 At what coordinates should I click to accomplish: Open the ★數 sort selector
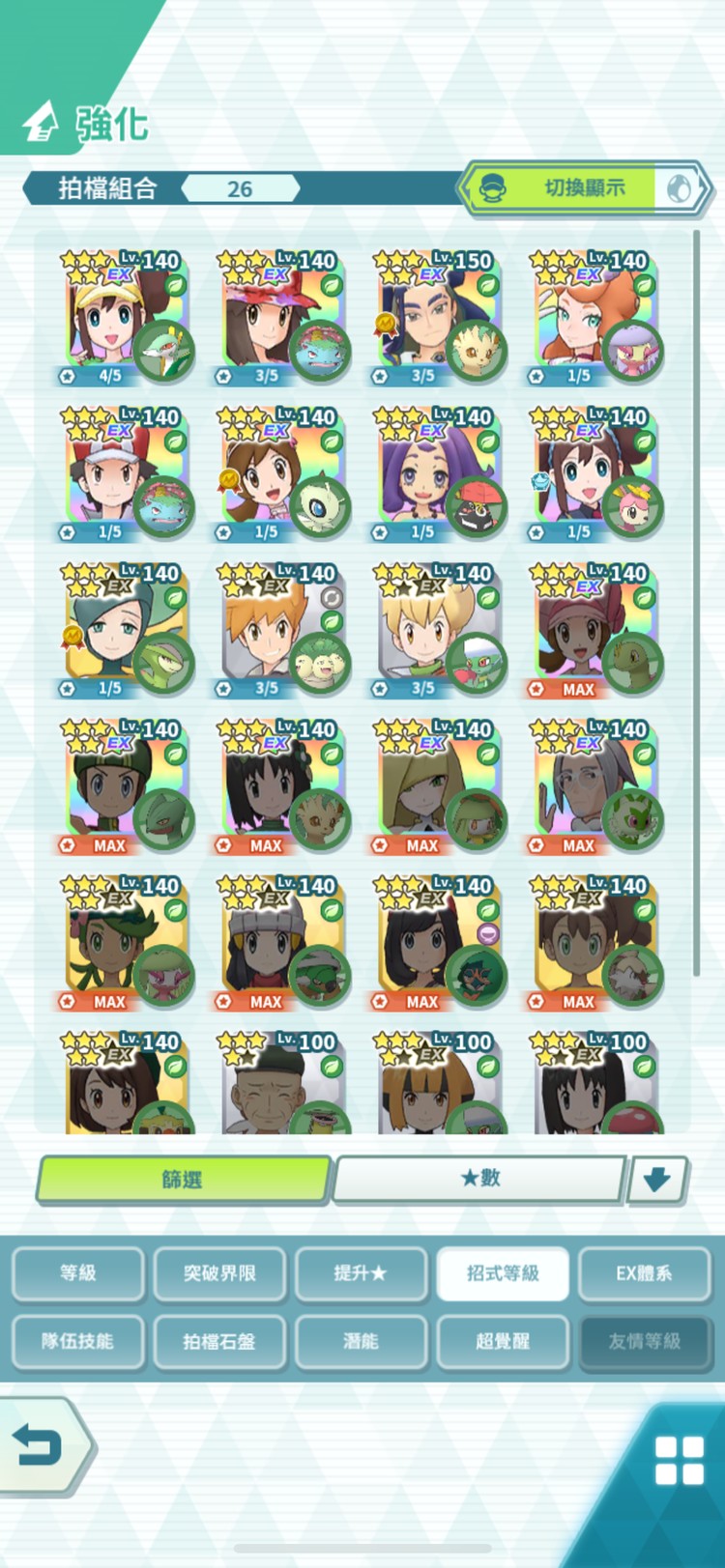[479, 1179]
